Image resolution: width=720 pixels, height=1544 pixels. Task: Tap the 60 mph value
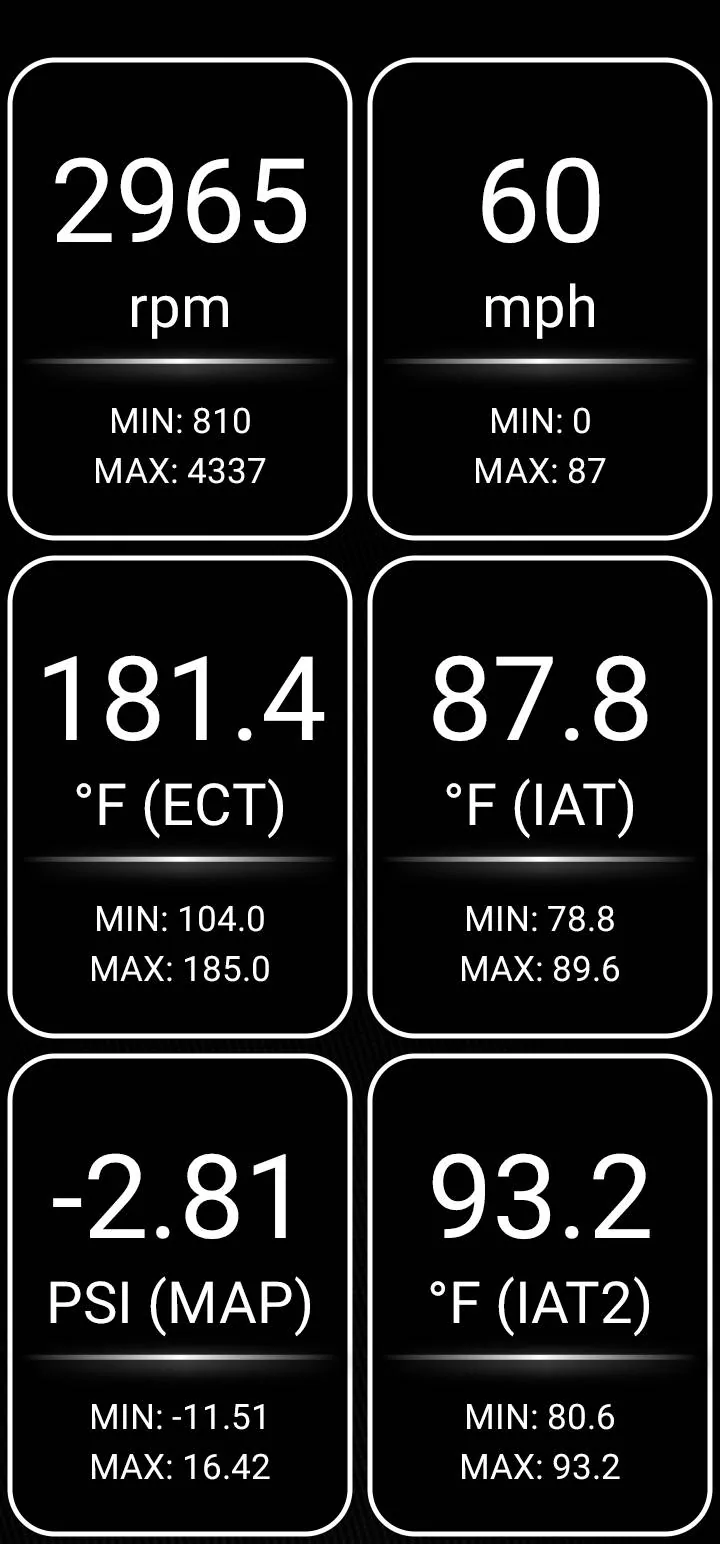[538, 200]
